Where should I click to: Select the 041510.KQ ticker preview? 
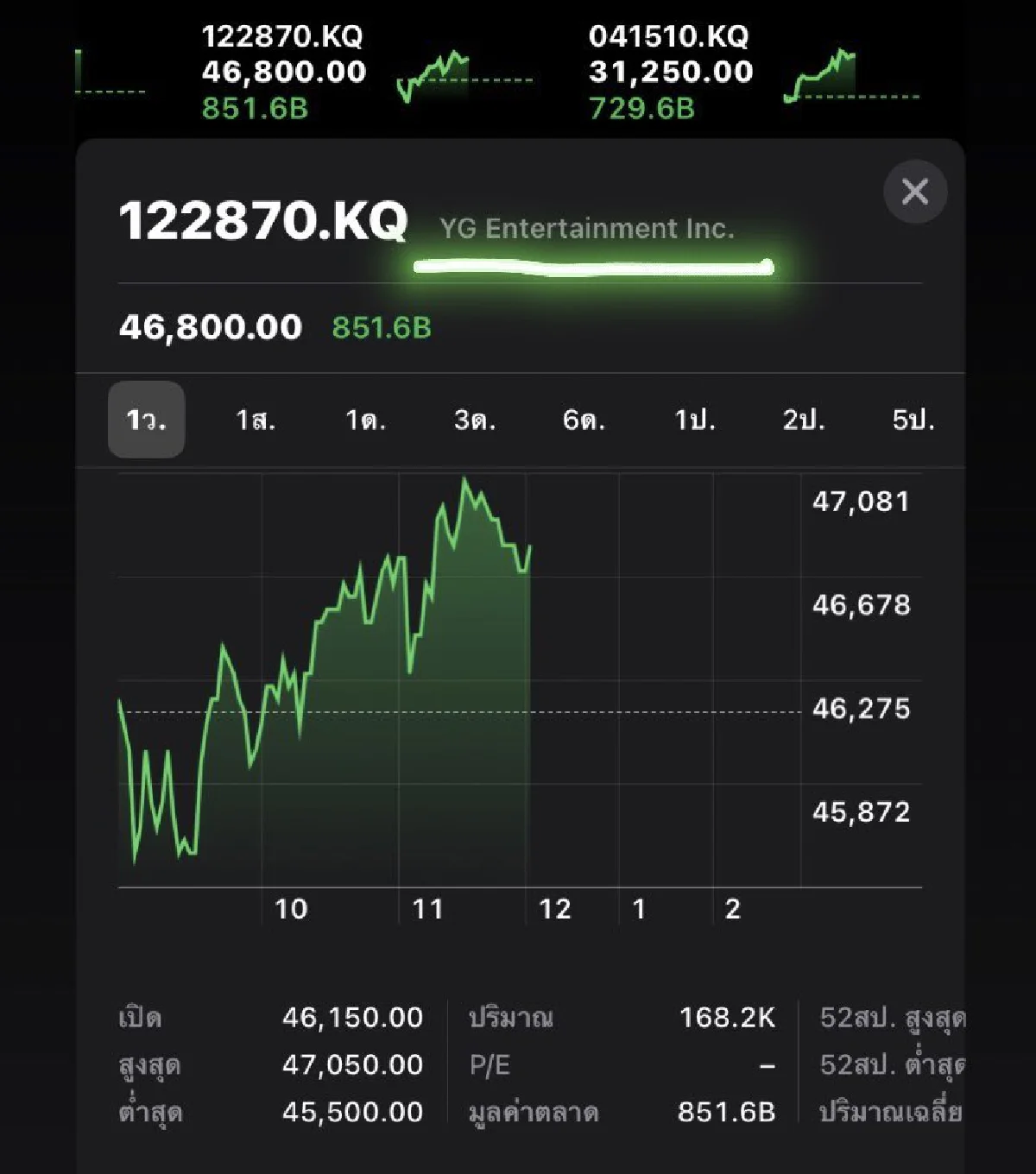pos(671,69)
